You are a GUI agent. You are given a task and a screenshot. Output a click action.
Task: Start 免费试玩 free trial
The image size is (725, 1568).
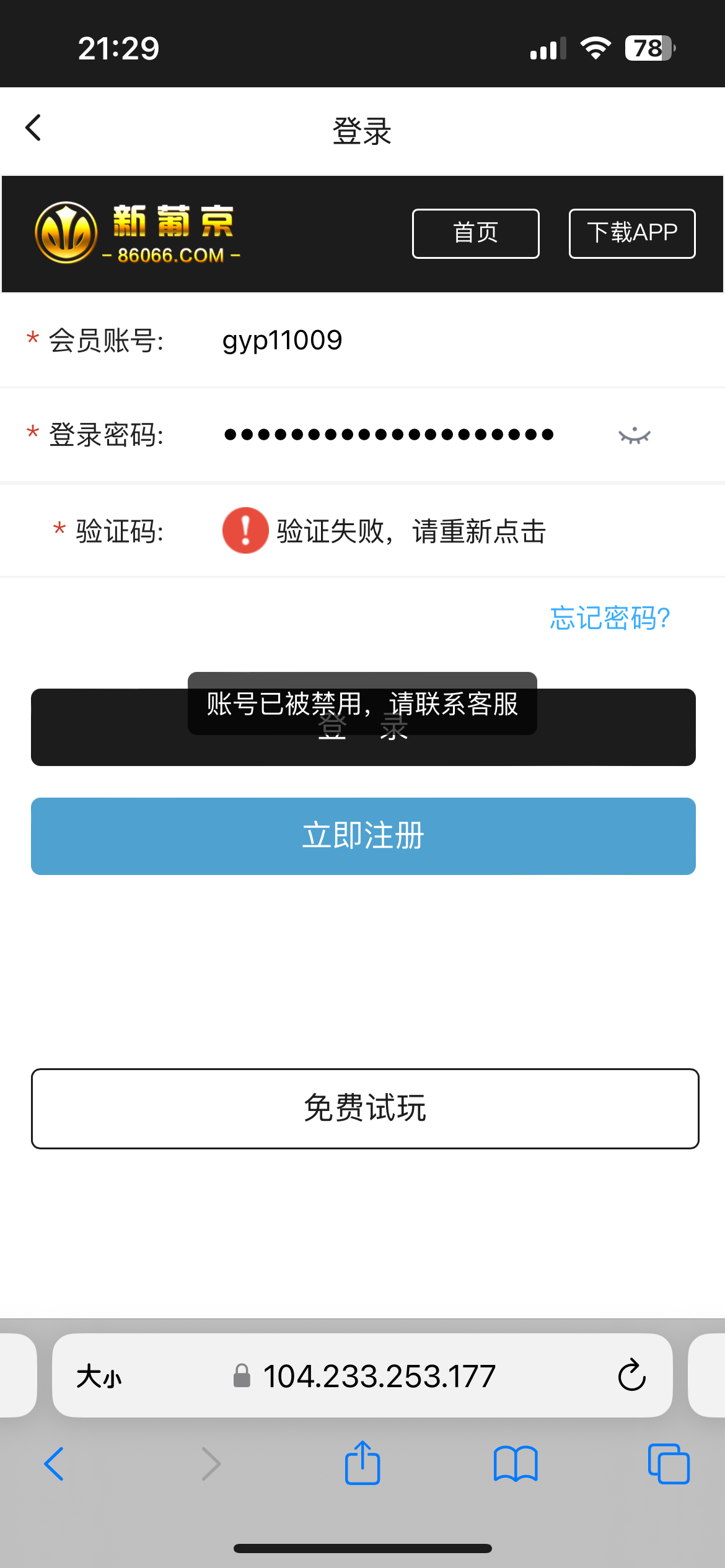click(x=364, y=1108)
